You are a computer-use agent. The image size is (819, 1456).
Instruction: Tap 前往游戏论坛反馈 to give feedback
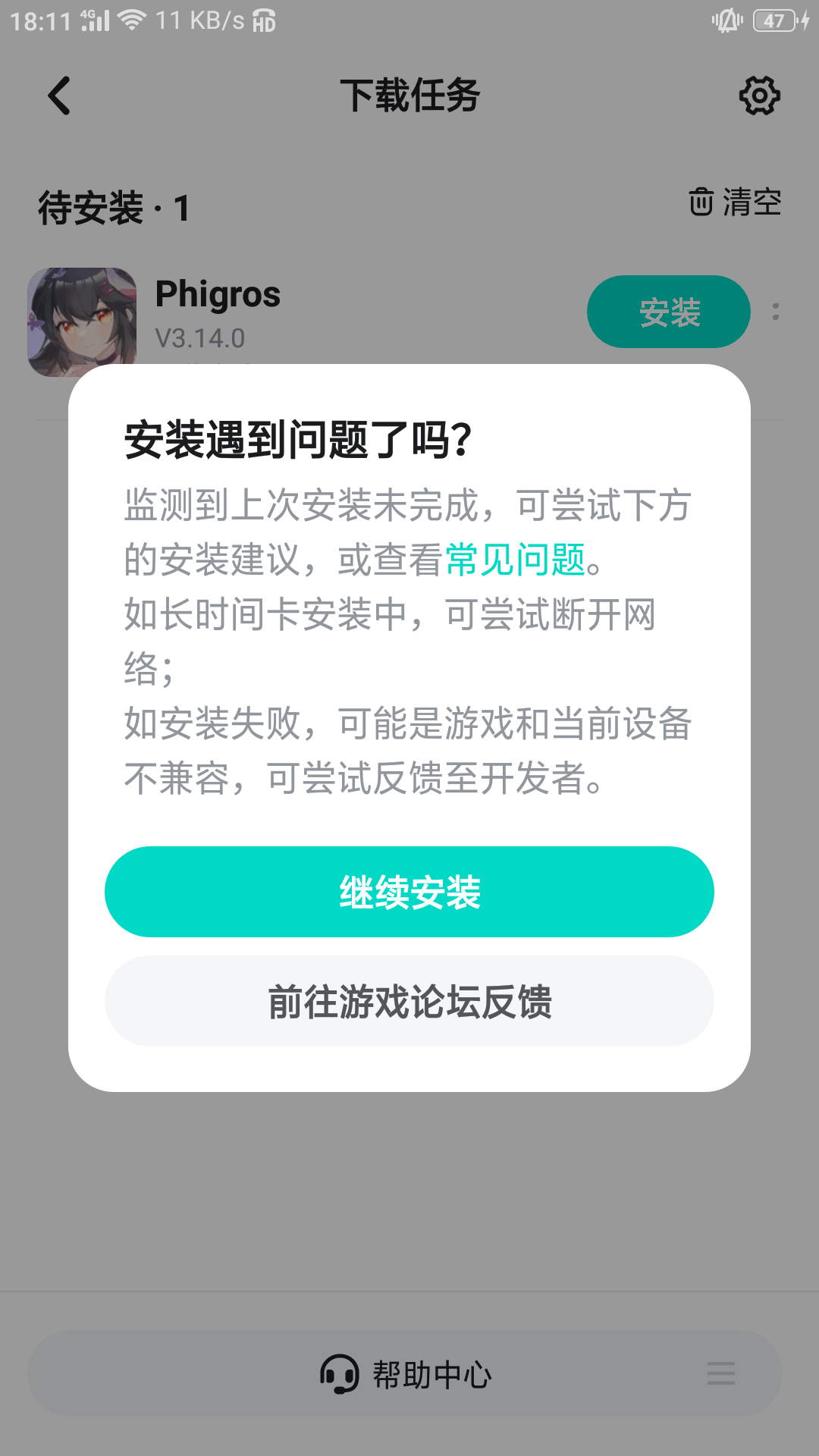tap(409, 1002)
